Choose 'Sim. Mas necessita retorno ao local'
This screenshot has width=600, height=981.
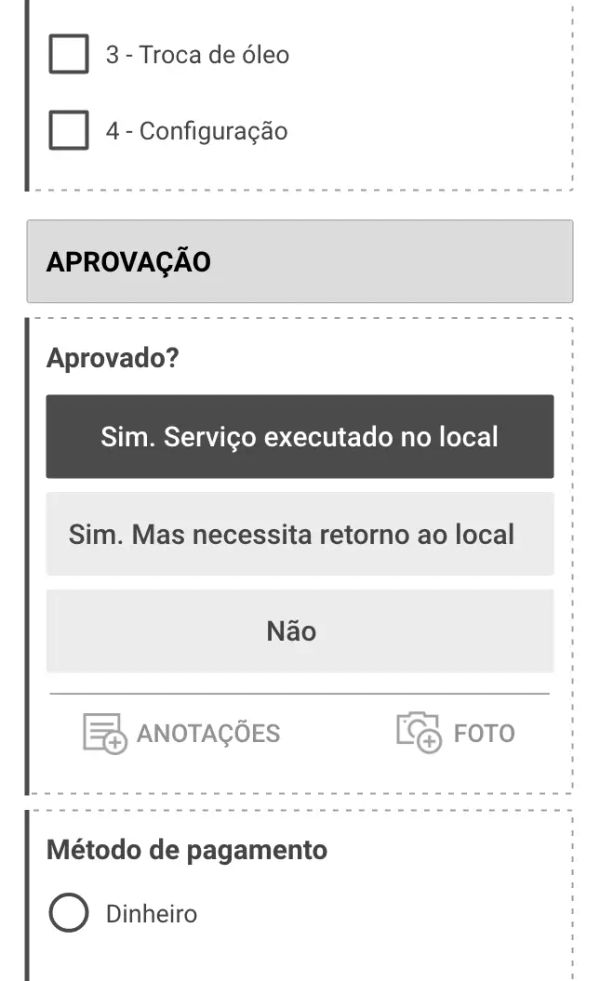click(299, 534)
